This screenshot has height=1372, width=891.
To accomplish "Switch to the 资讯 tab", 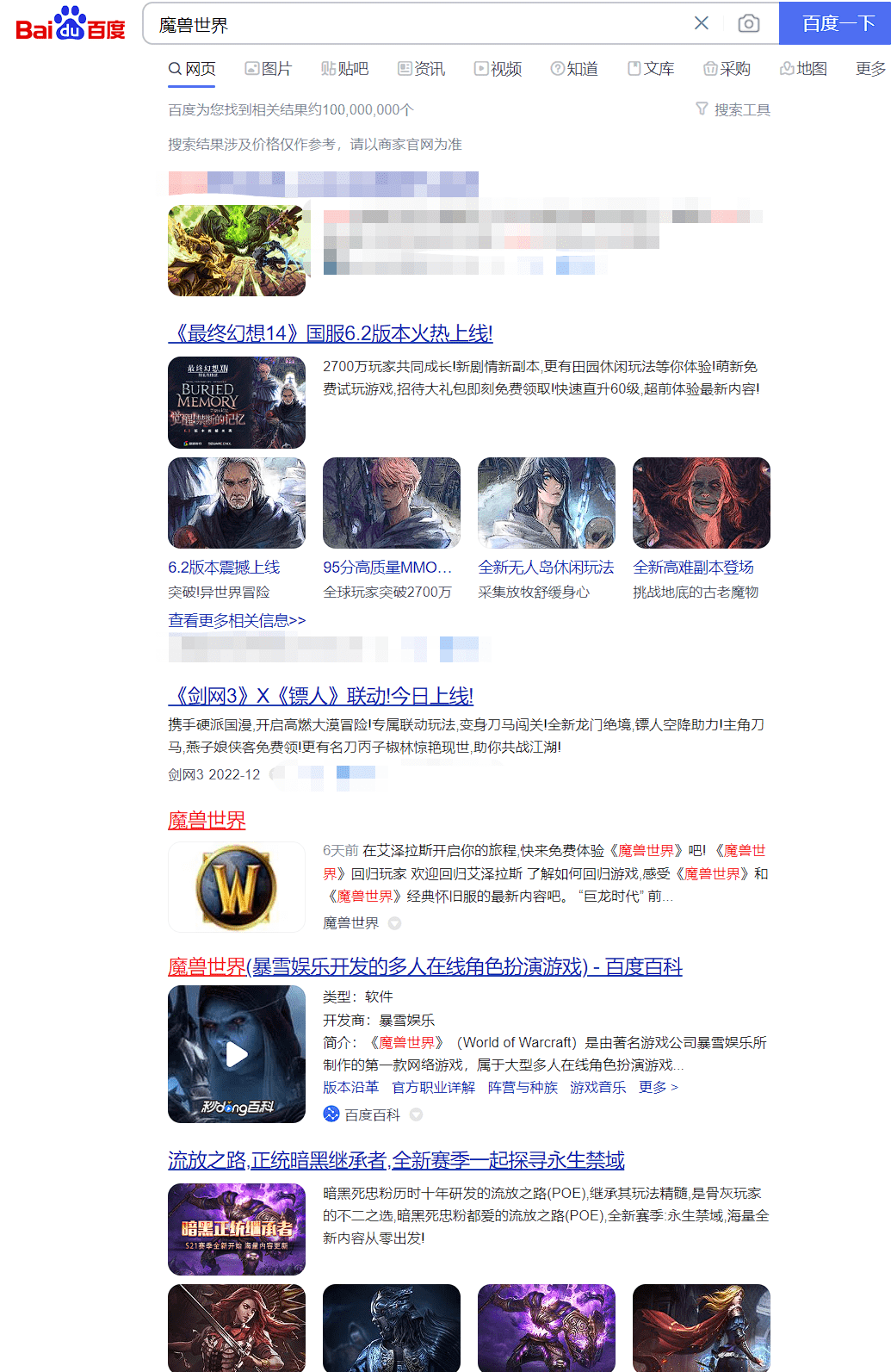I will (x=422, y=69).
